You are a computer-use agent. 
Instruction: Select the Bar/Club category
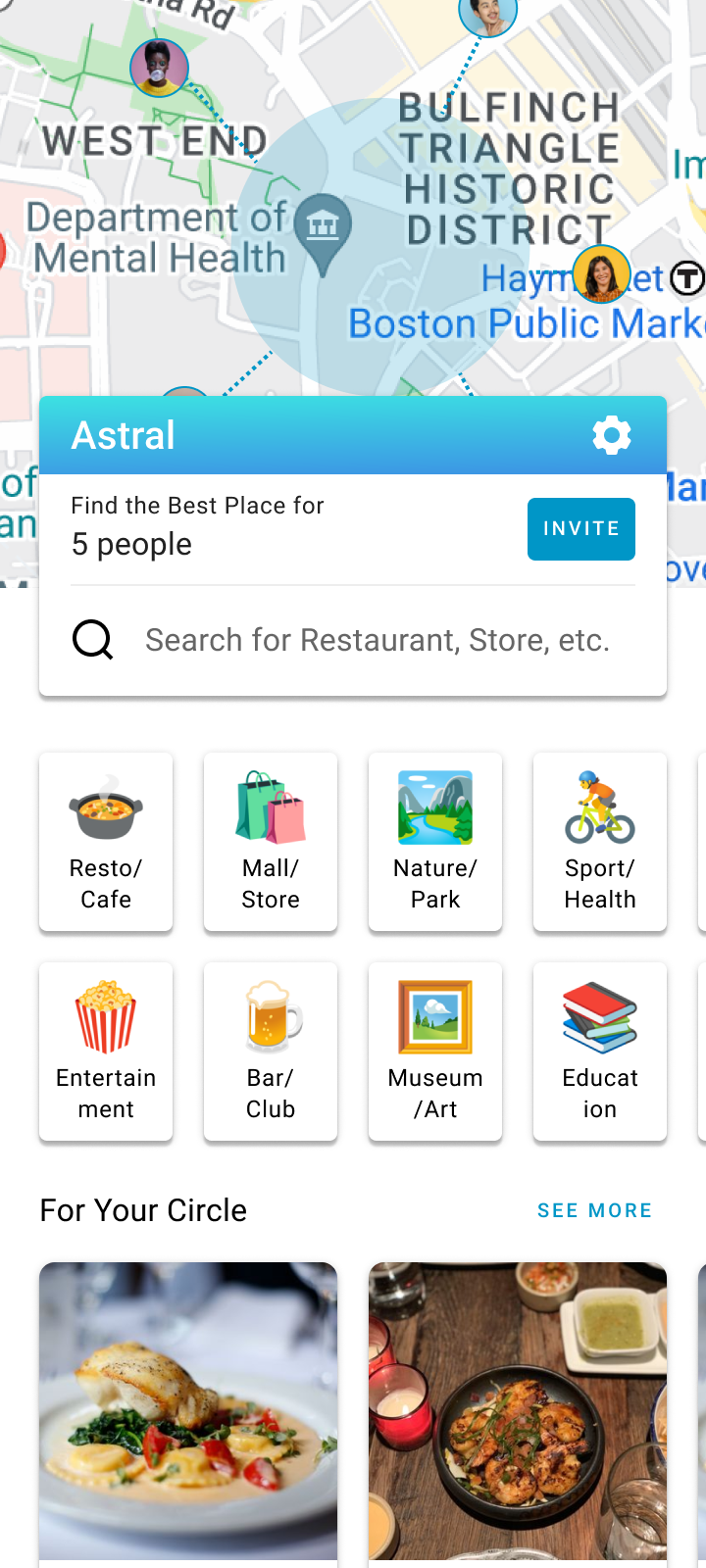[271, 1051]
